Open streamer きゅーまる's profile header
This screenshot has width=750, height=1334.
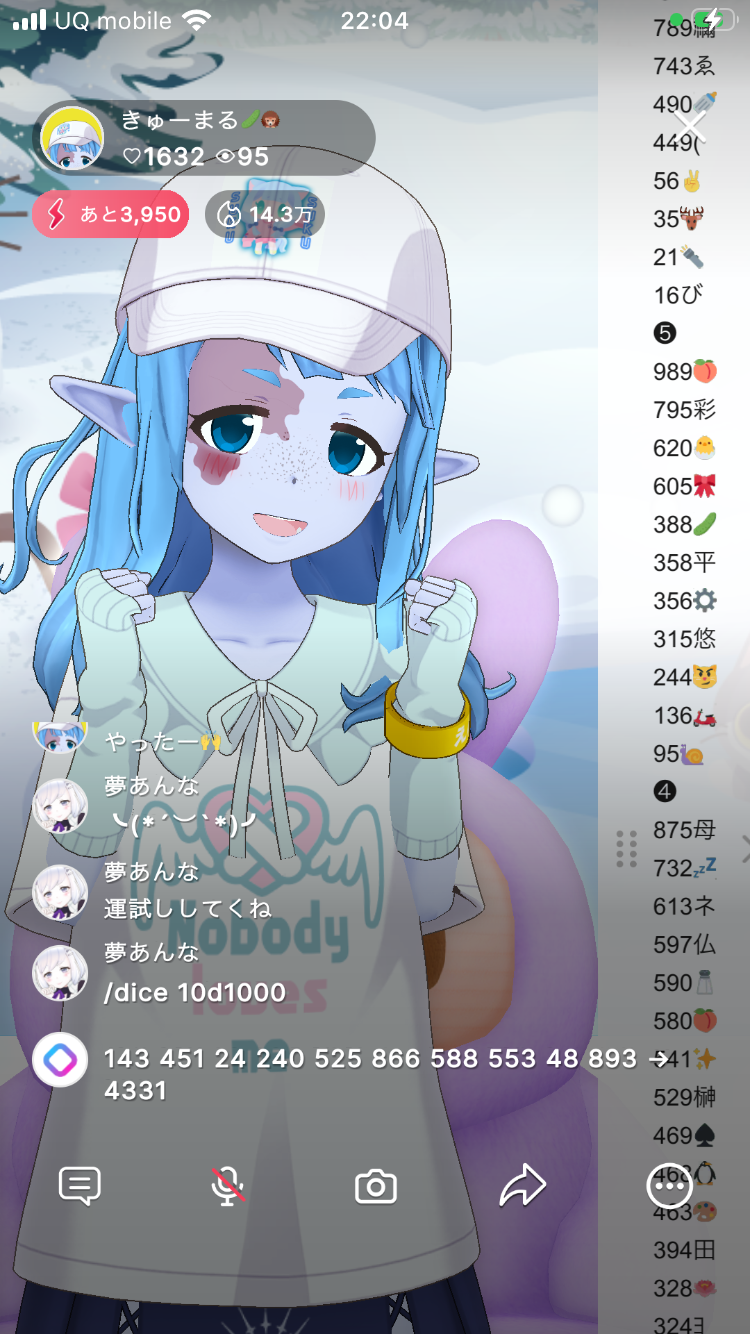[x=205, y=139]
